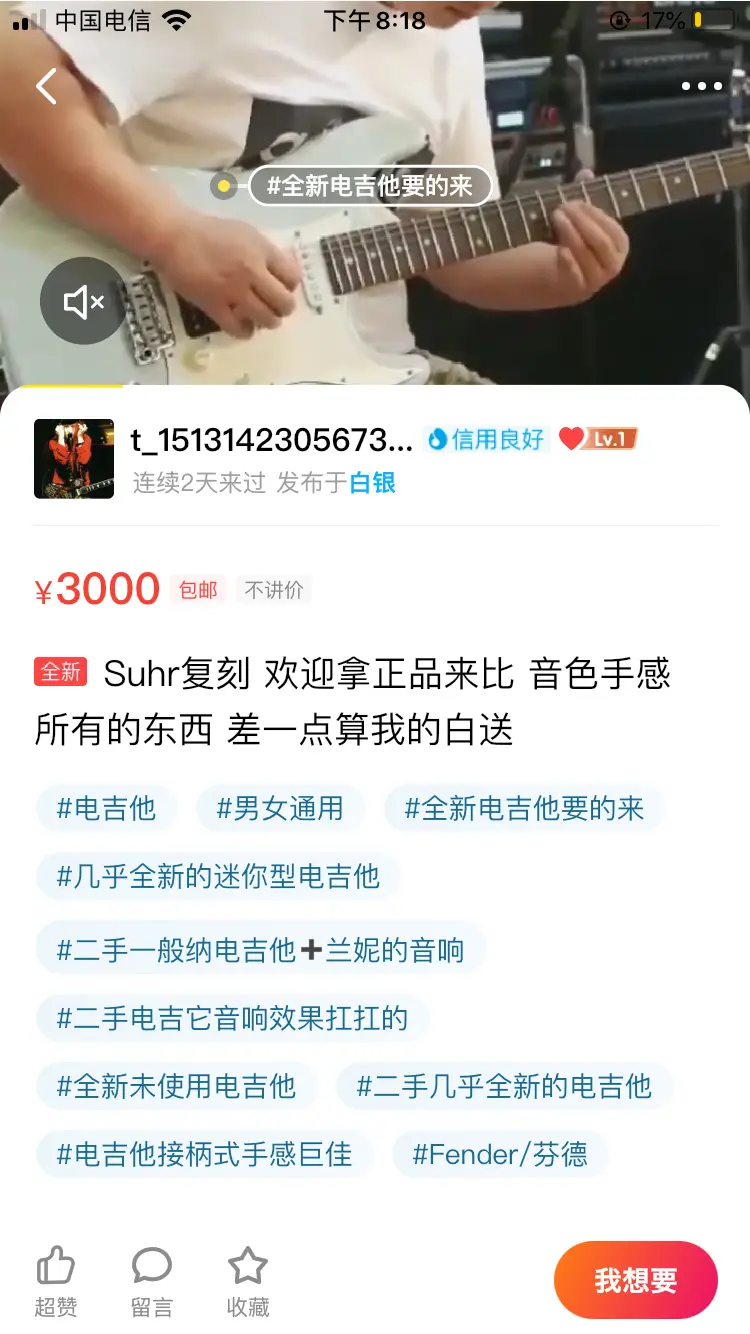Viewport: 750px width, 1334px height.
Task: Open the #二手电吉它音响效果扛扛的 tag
Action: click(232, 1019)
